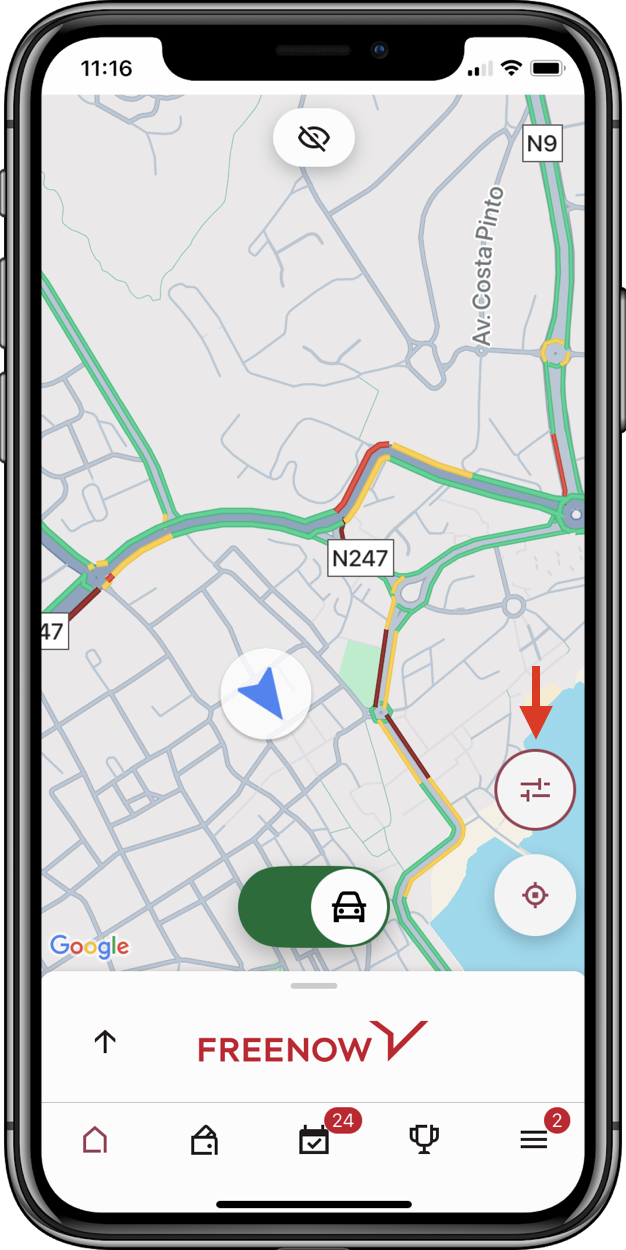Viewport: 626px width, 1250px height.
Task: Open the map filter settings button
Action: (x=535, y=790)
